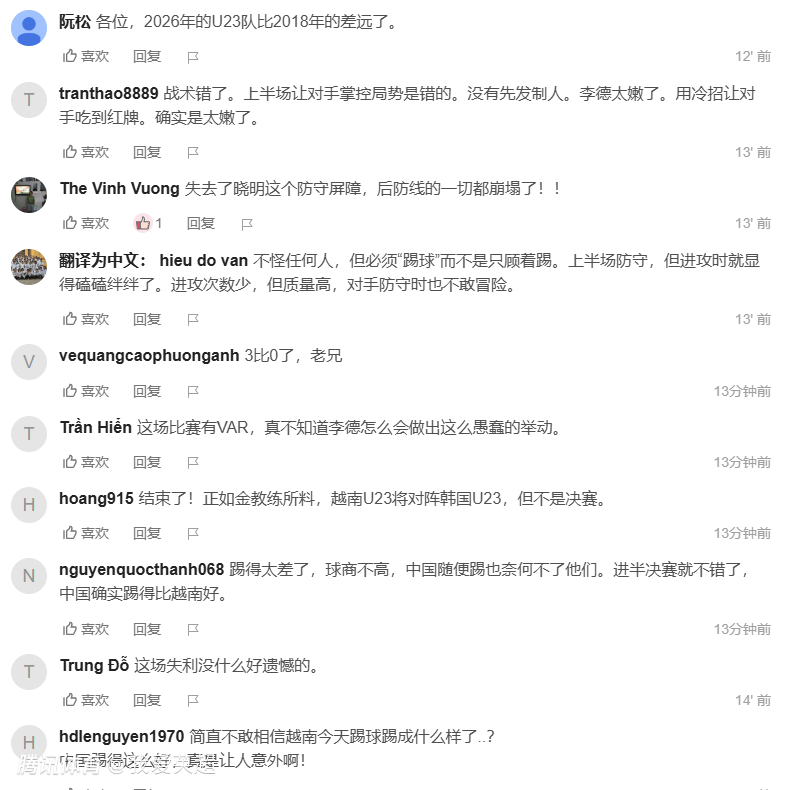
Task: Like nguyenquocthanh068's comment
Action: [x=85, y=629]
